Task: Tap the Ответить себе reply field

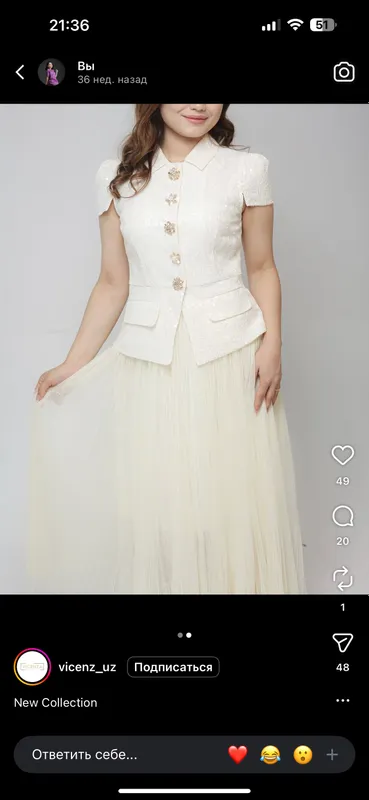Action: [x=122, y=755]
